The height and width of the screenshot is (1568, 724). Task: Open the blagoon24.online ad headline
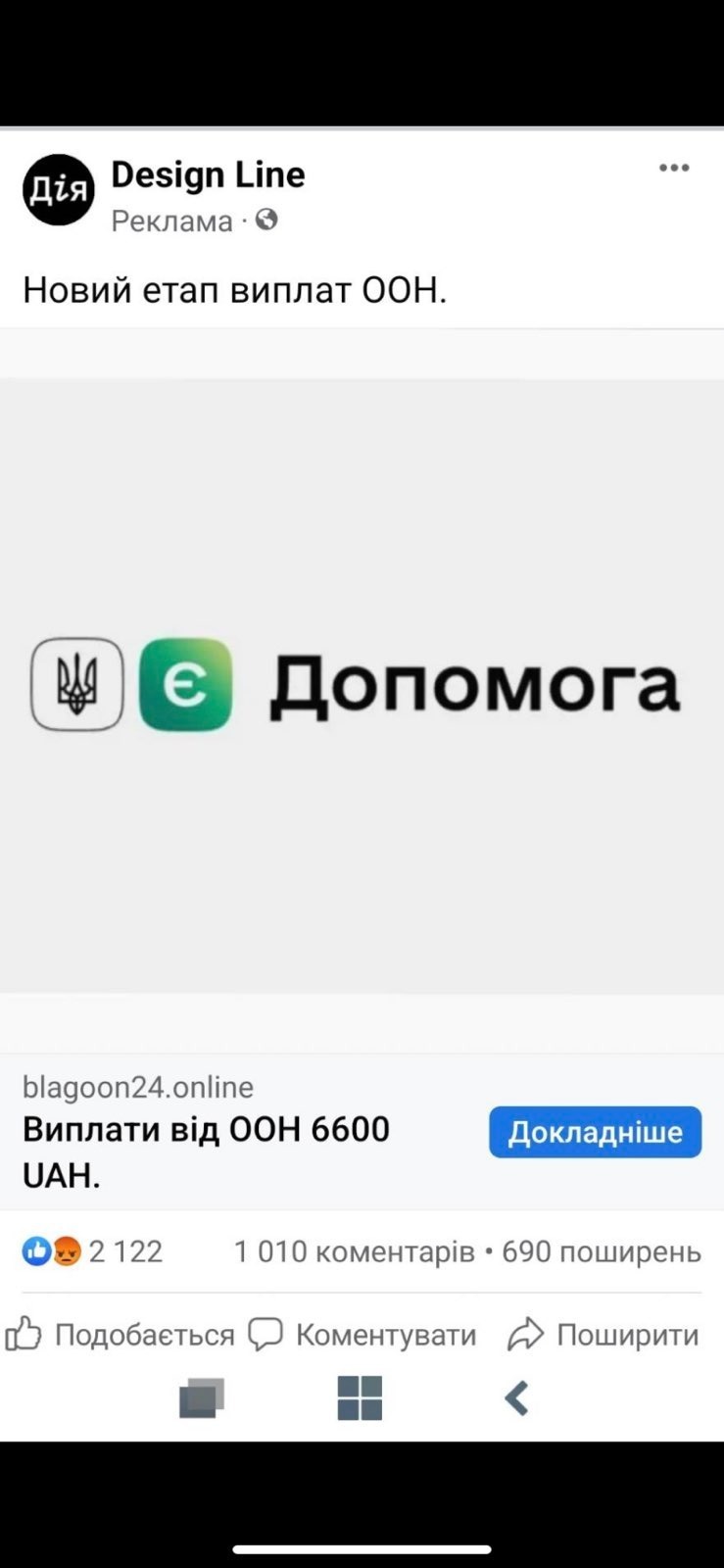[x=206, y=1151]
